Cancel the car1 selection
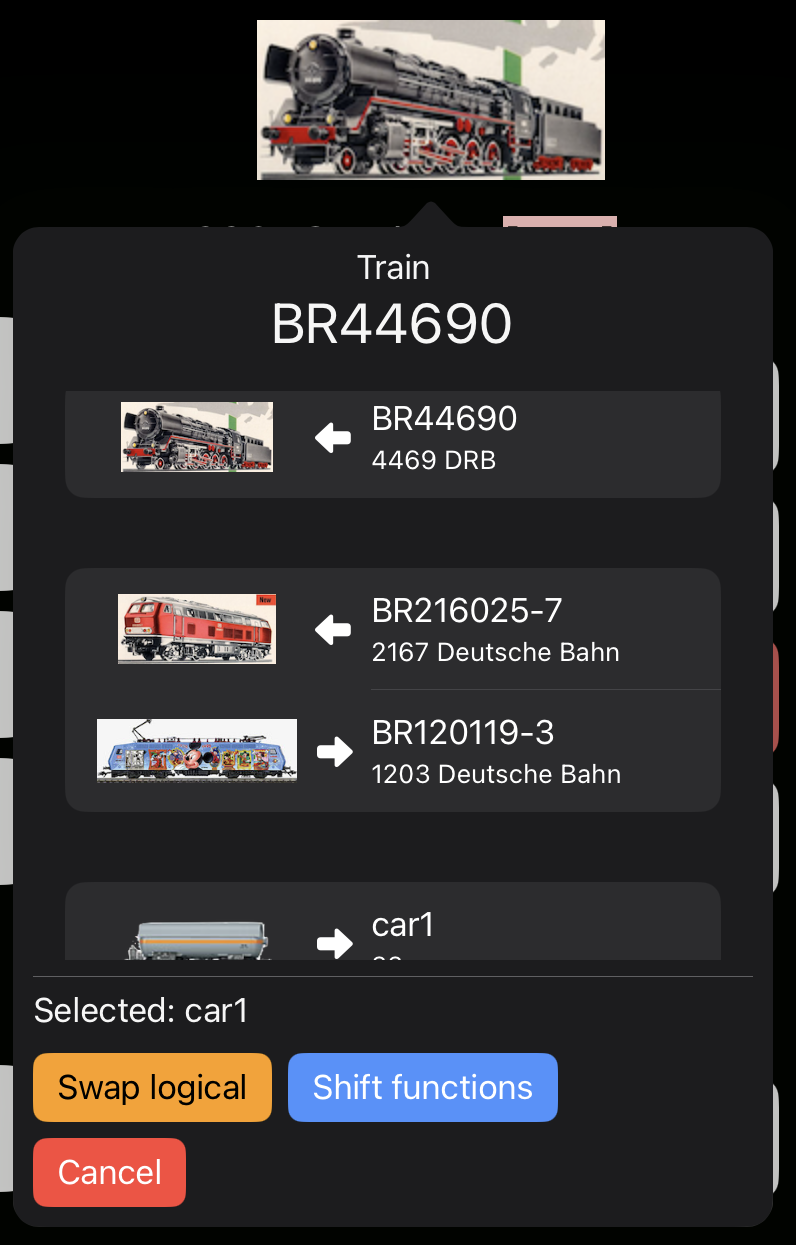Screen dimensions: 796x1245 [x=109, y=1172]
